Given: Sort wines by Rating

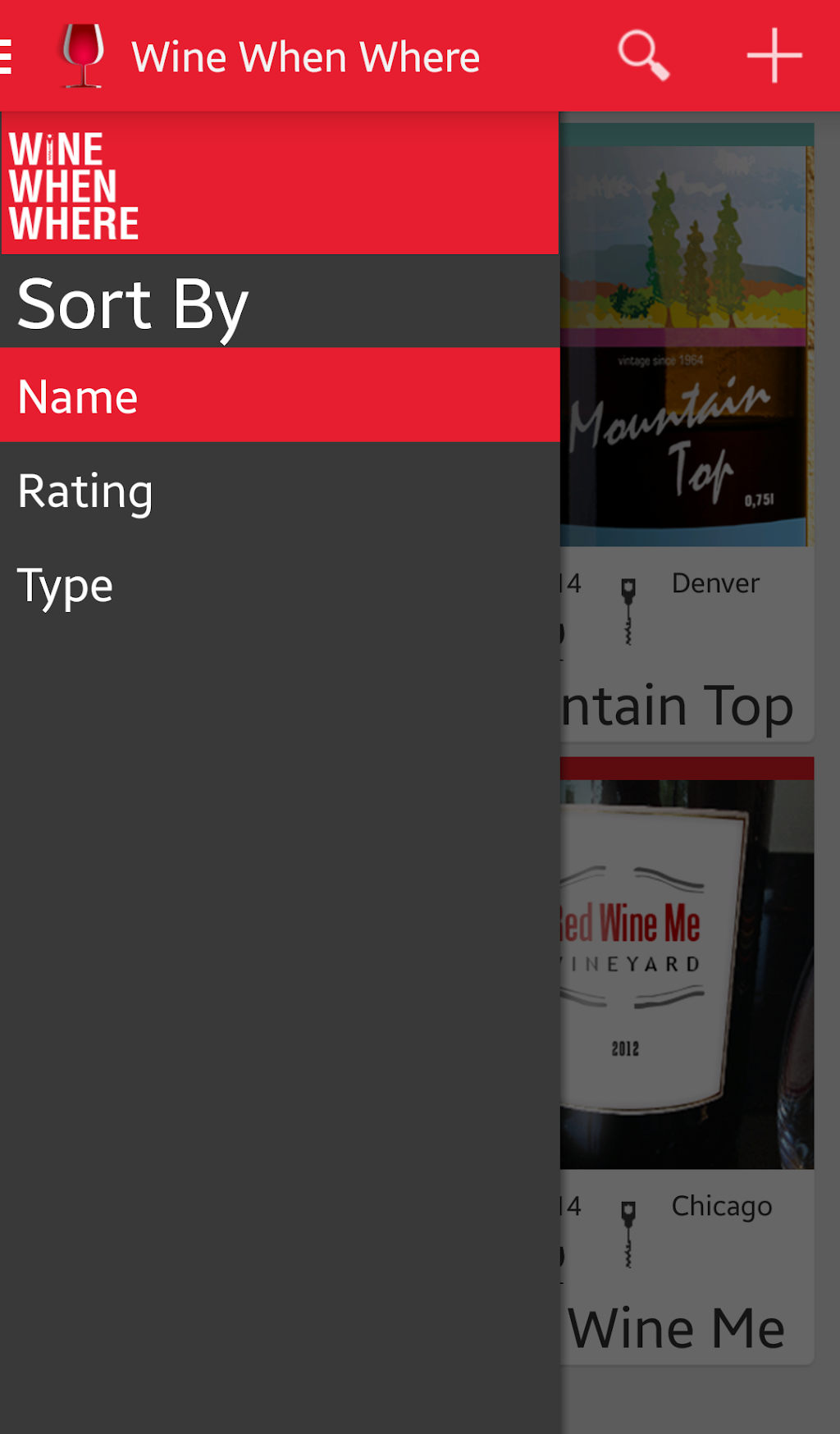Looking at the screenshot, I should pos(279,491).
